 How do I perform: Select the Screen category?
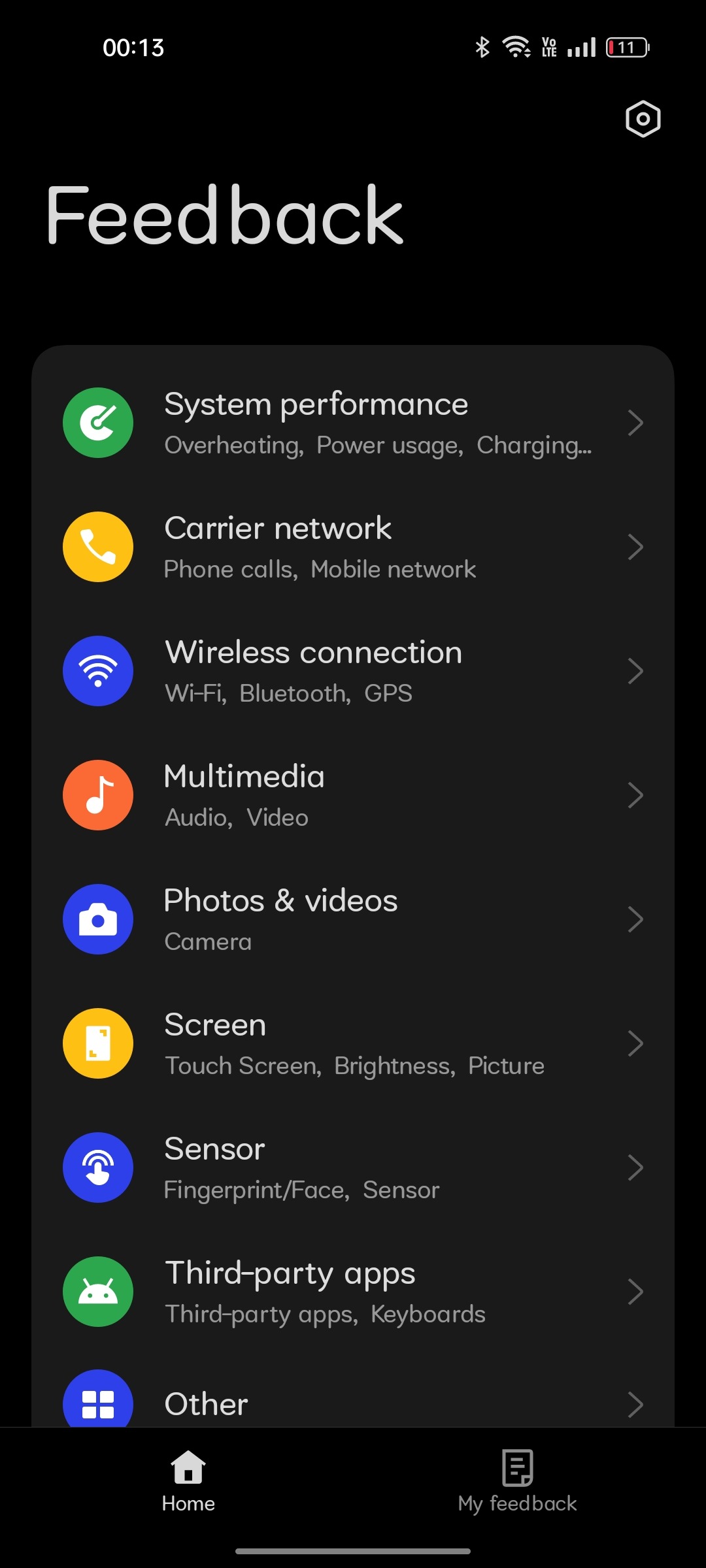click(x=353, y=1043)
